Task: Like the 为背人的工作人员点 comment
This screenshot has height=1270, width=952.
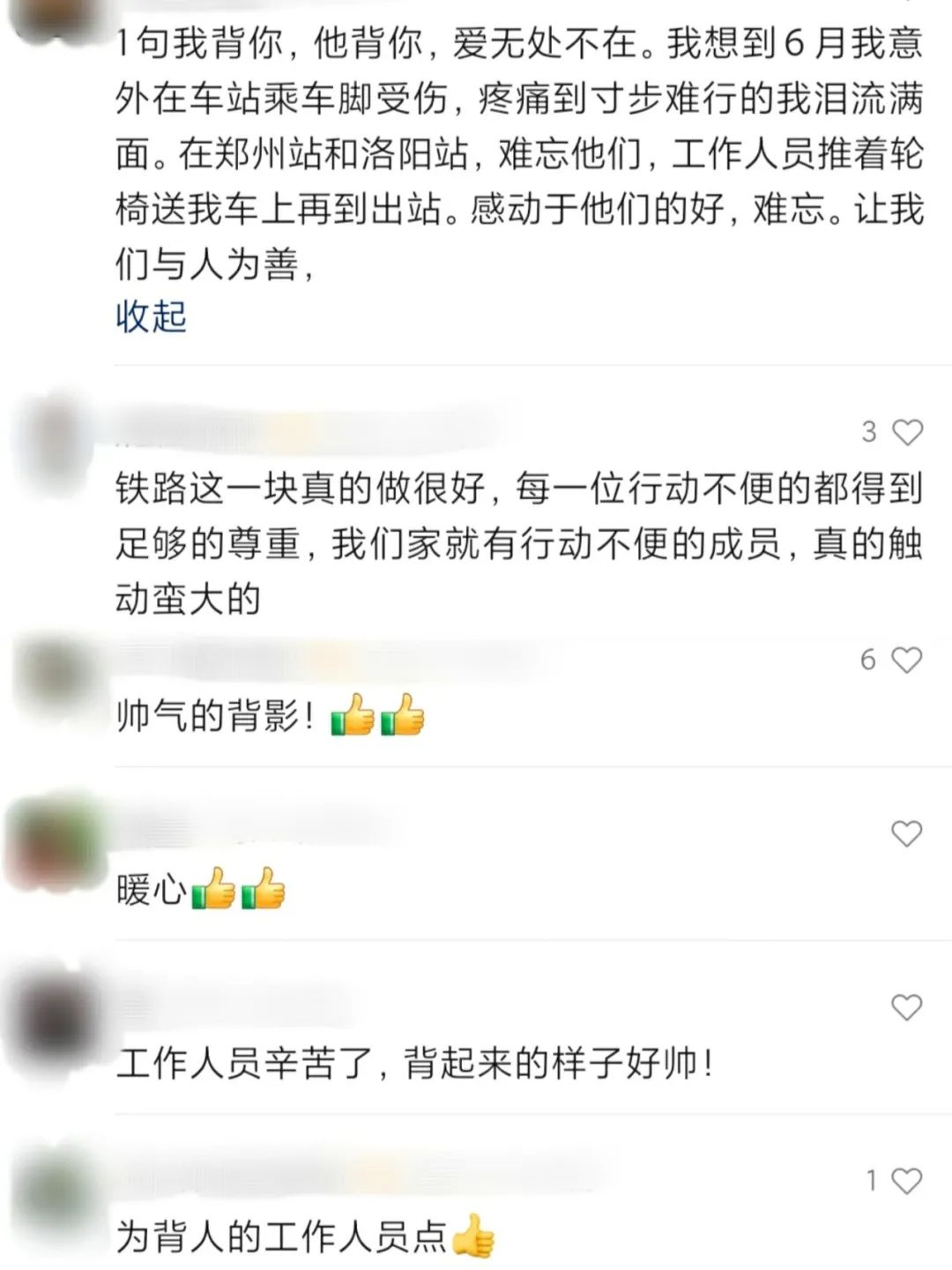Action: tap(907, 1181)
